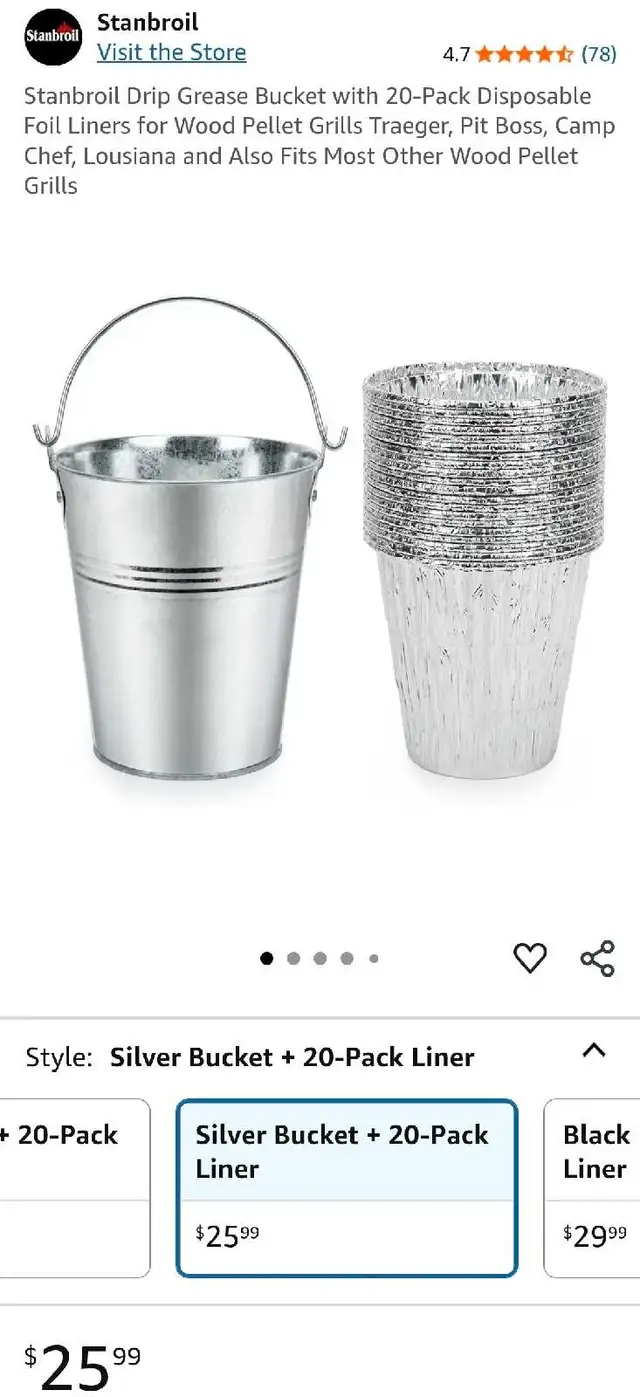Open the Visit the Store link
This screenshot has height=1397, width=640.
[171, 52]
